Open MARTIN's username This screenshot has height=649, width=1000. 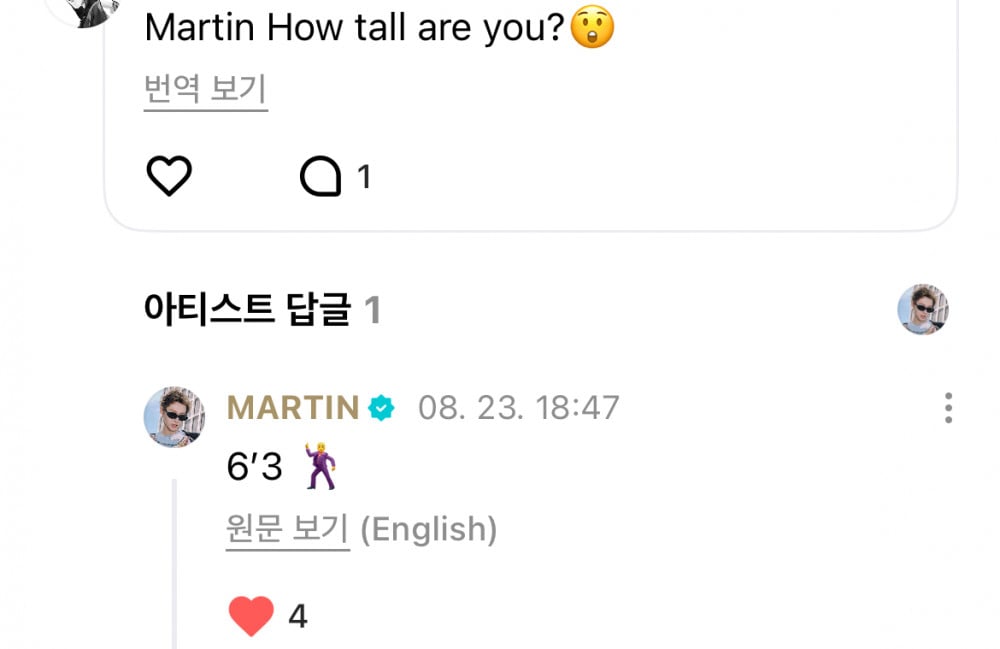[x=293, y=408]
